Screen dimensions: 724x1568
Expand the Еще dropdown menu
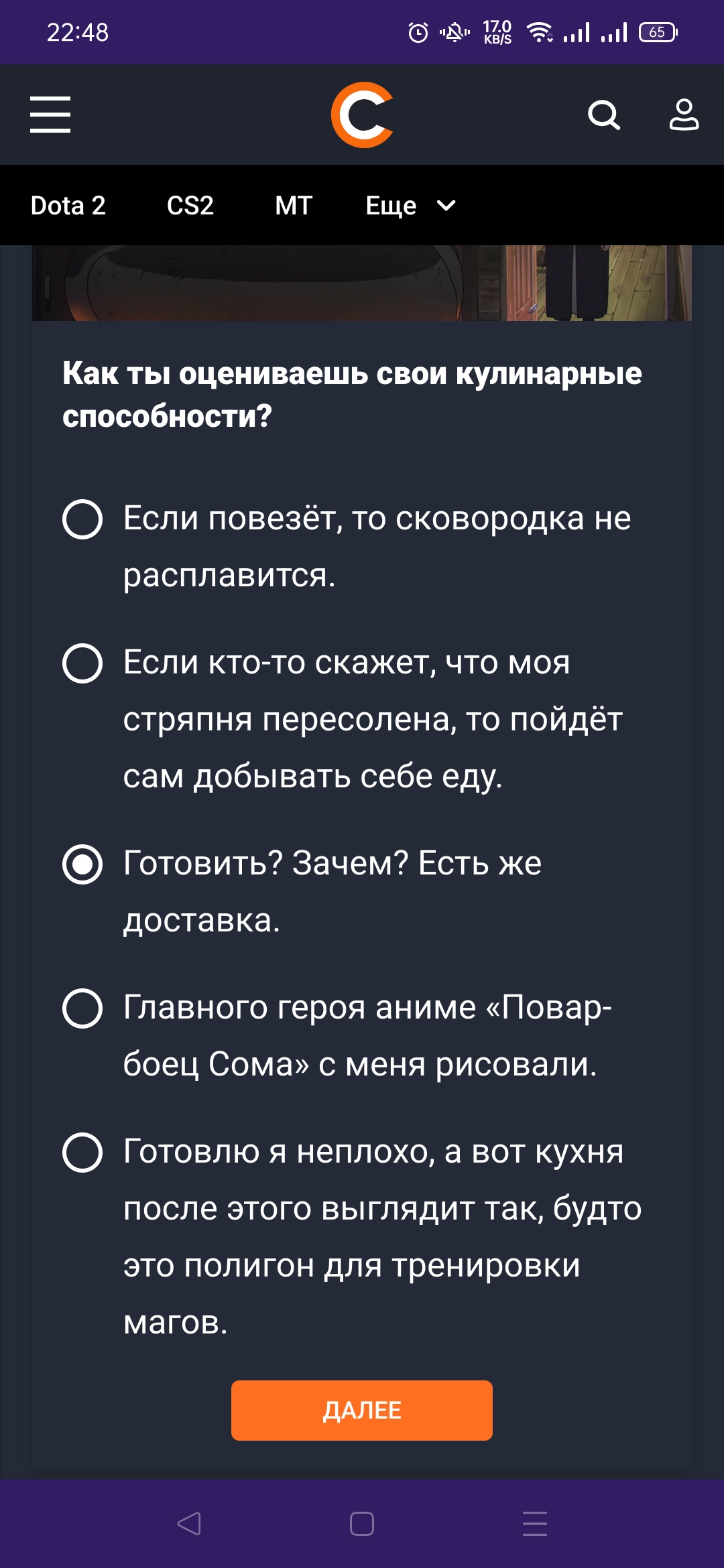coord(410,206)
